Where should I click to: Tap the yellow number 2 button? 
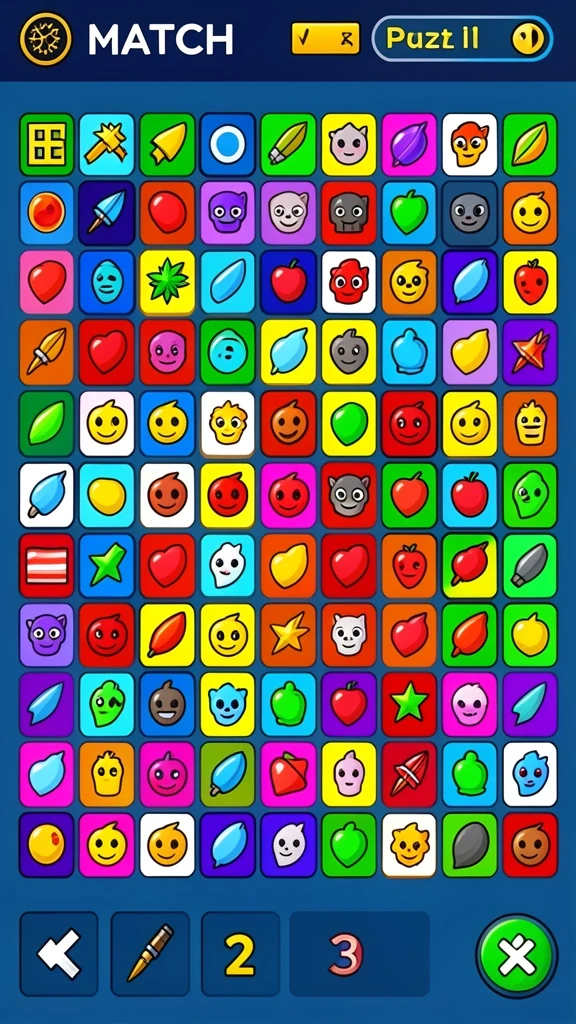click(x=240, y=953)
